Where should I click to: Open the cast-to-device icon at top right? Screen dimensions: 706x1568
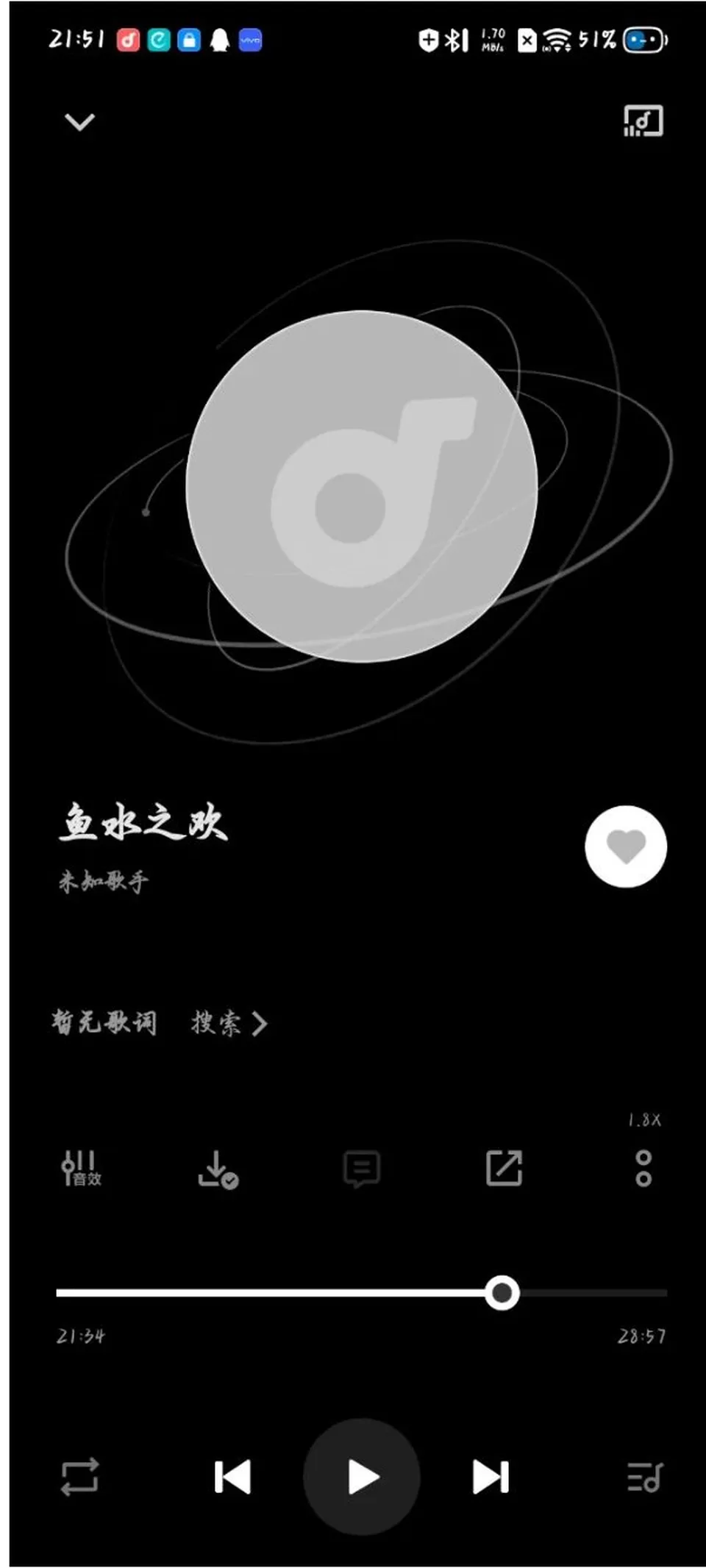point(643,121)
